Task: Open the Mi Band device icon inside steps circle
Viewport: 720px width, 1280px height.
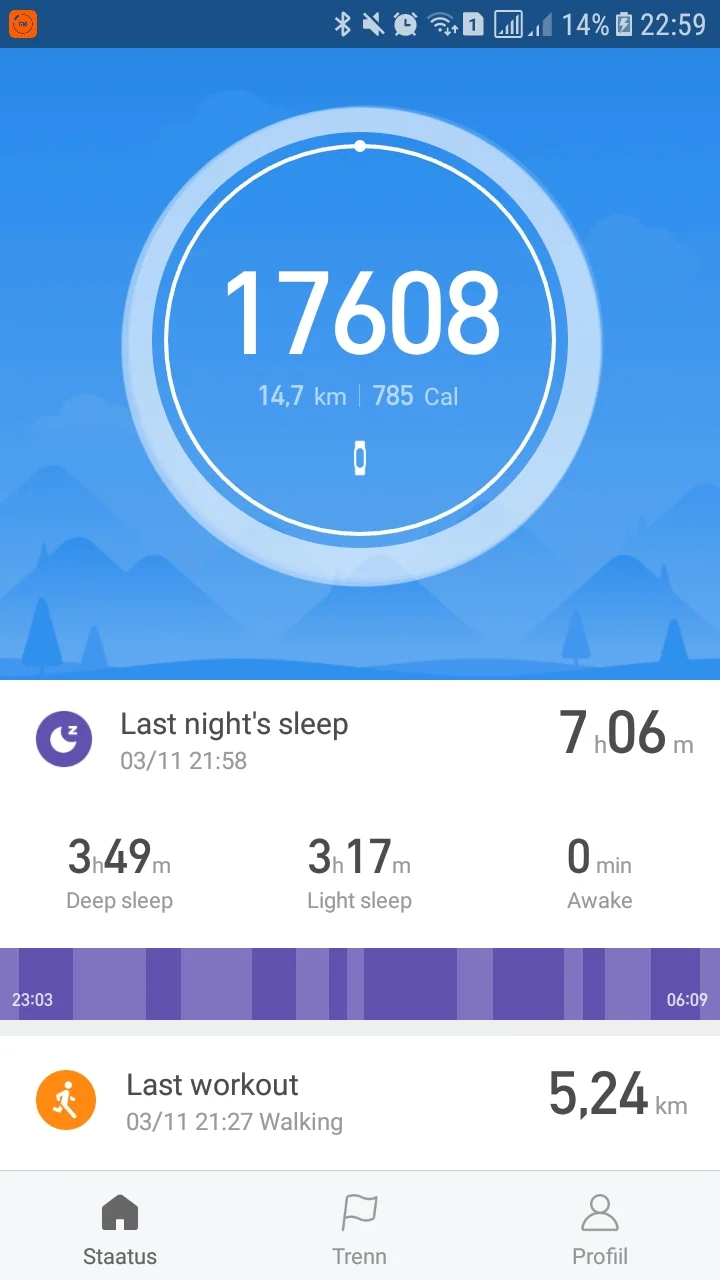Action: tap(360, 458)
